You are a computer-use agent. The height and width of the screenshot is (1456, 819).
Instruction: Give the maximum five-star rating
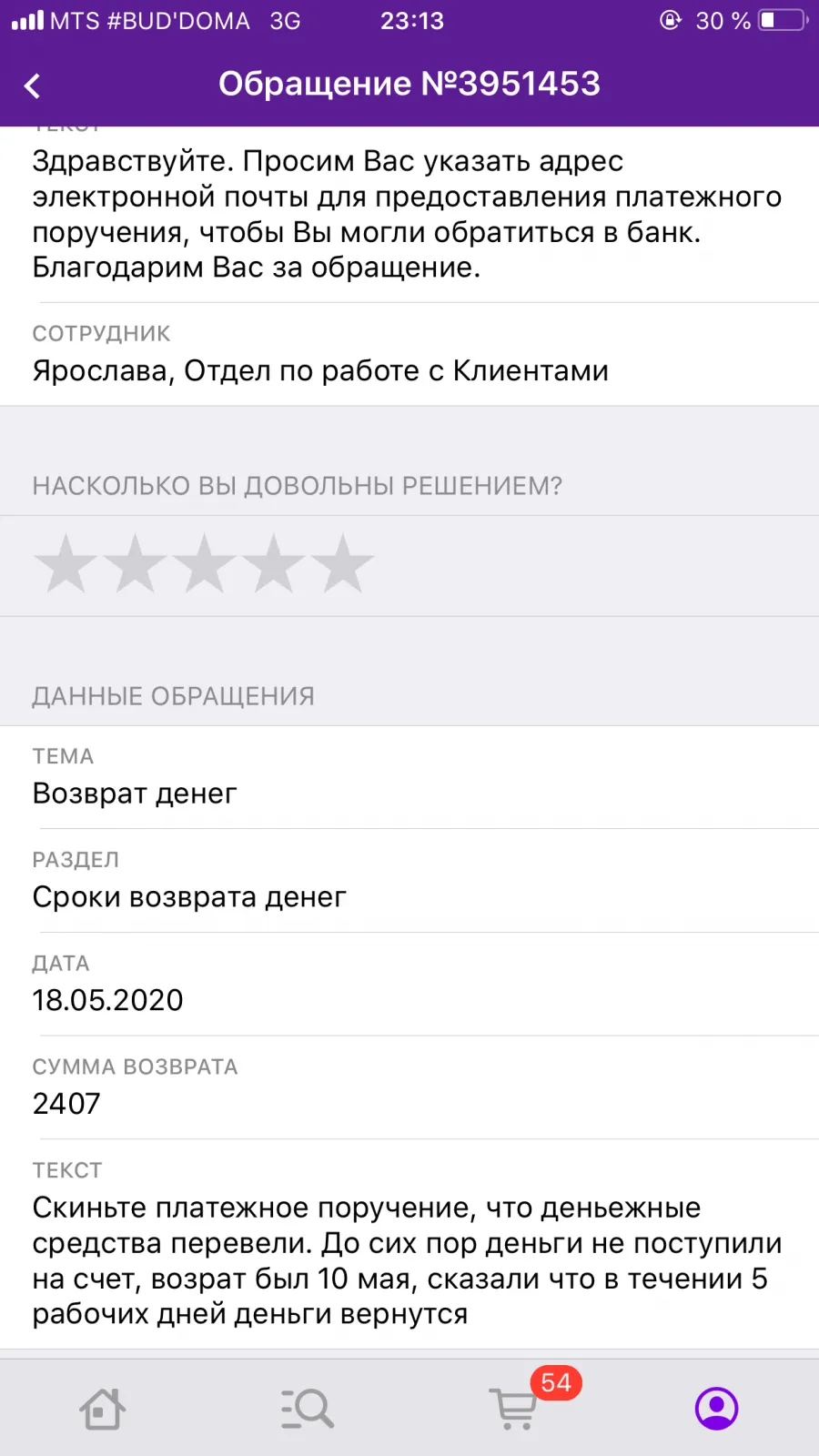coord(342,564)
